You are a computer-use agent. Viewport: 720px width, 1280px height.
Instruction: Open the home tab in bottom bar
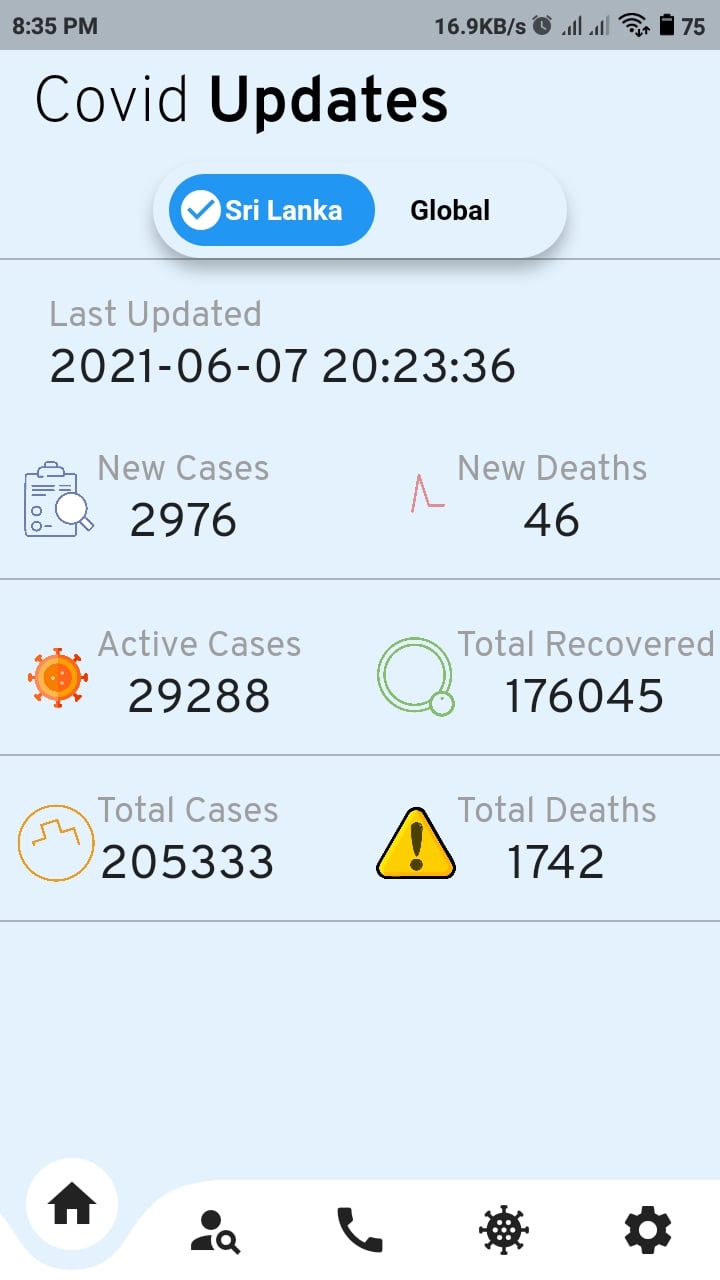(72, 1204)
